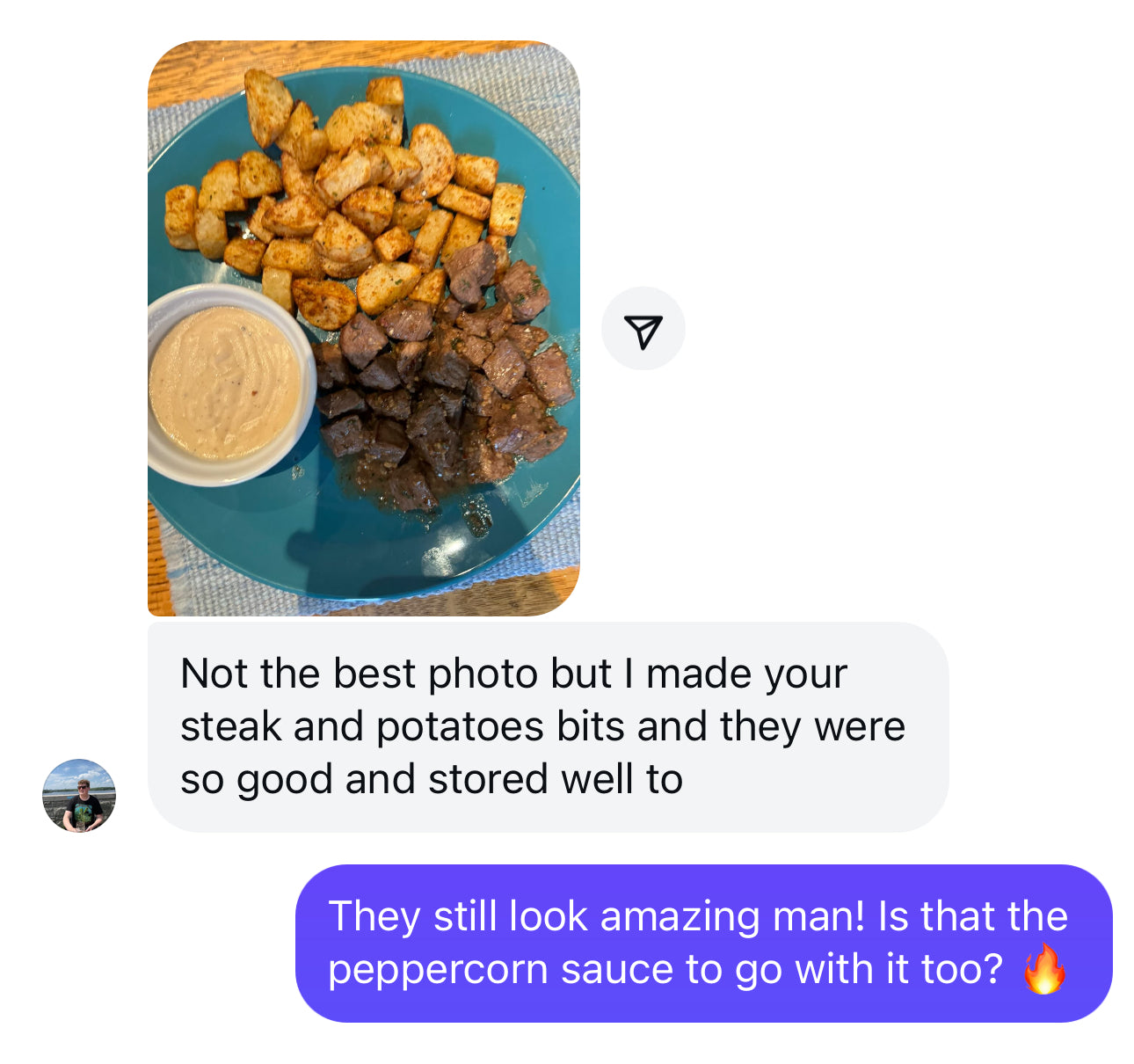
Task: Open the steak and potatoes photo
Action: tap(363, 328)
